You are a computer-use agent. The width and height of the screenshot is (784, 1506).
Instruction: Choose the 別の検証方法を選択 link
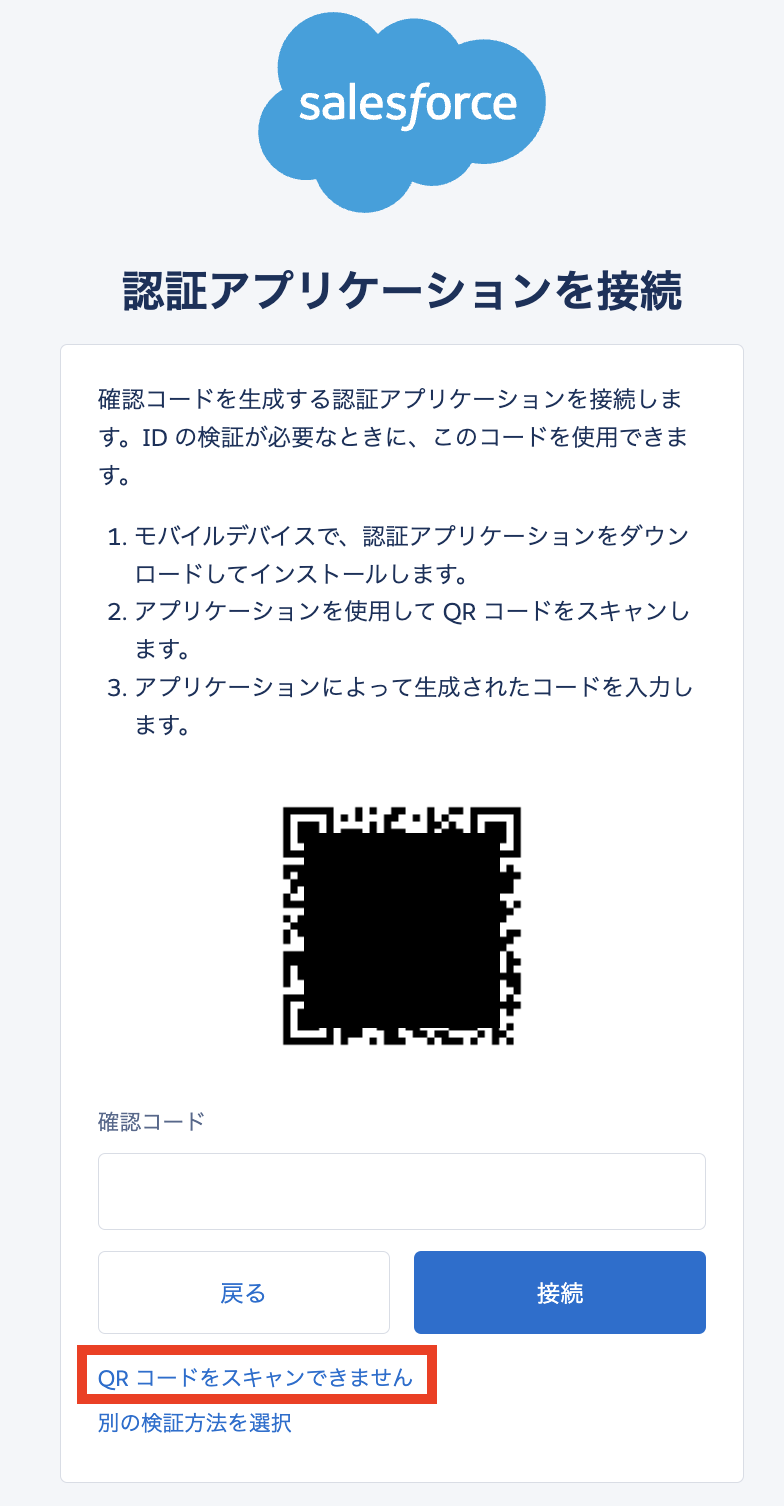194,1422
